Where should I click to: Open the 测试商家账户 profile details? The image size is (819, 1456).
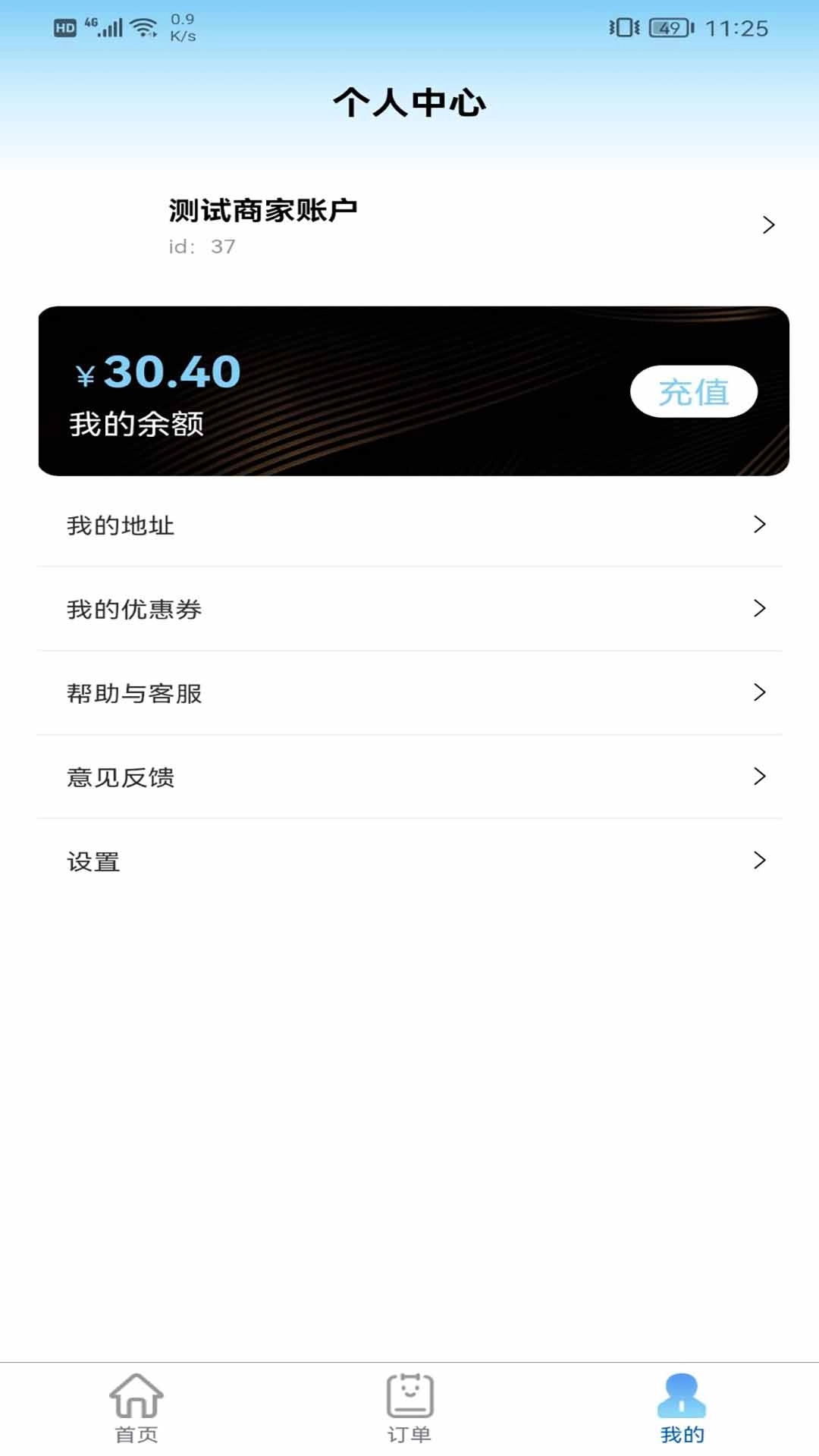click(409, 225)
